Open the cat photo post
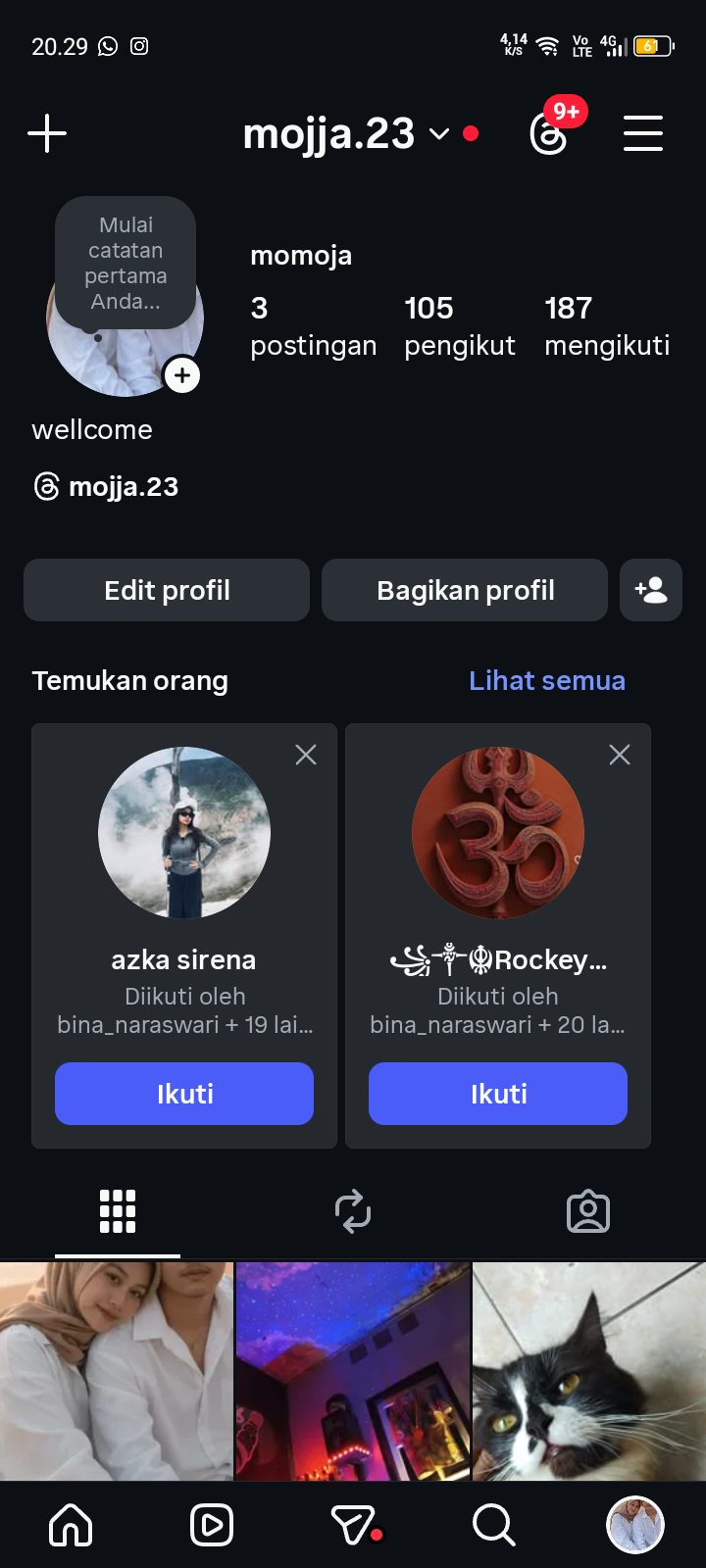706x1568 pixels. click(589, 1370)
